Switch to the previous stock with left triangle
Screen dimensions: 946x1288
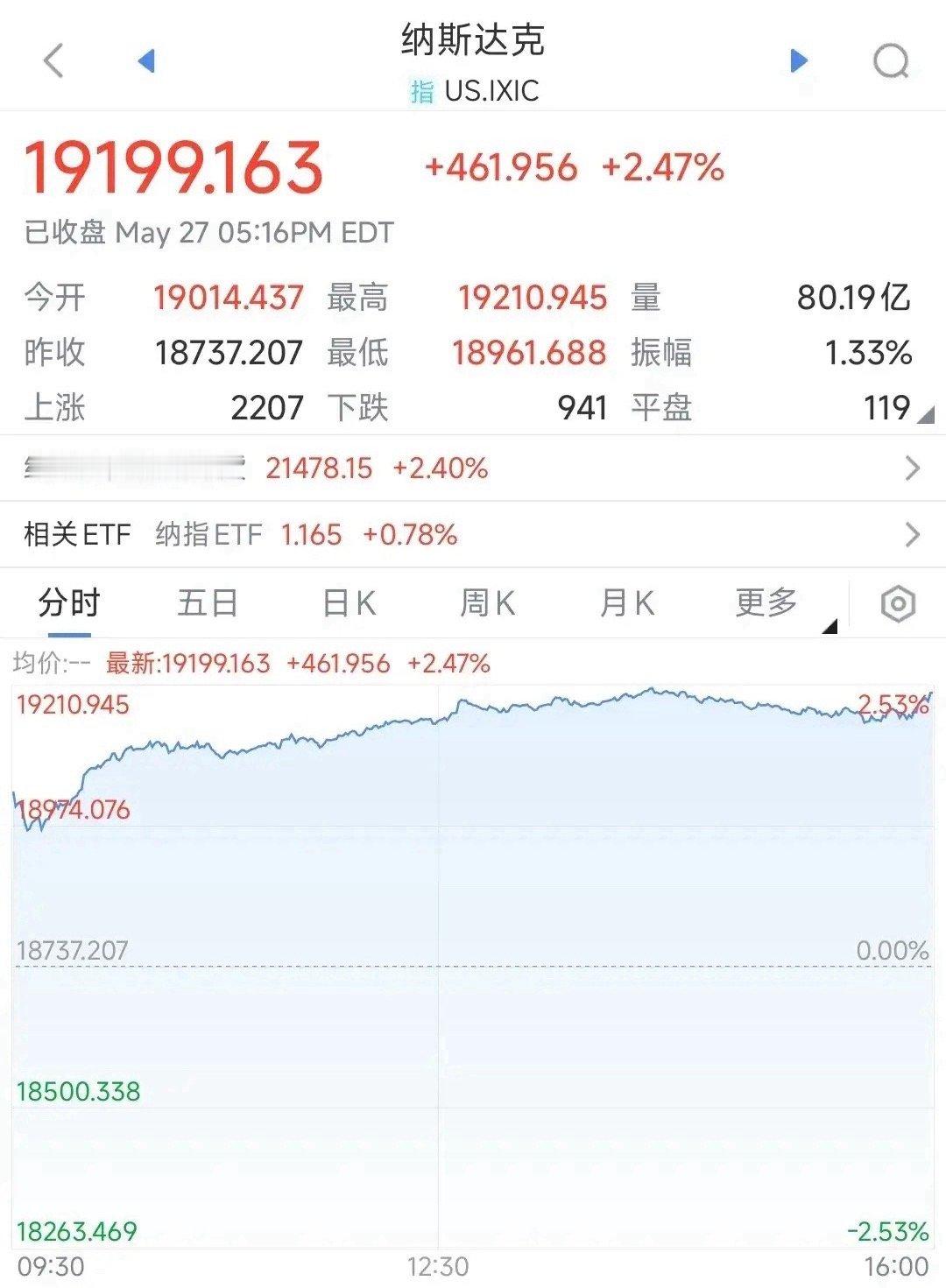coord(146,60)
